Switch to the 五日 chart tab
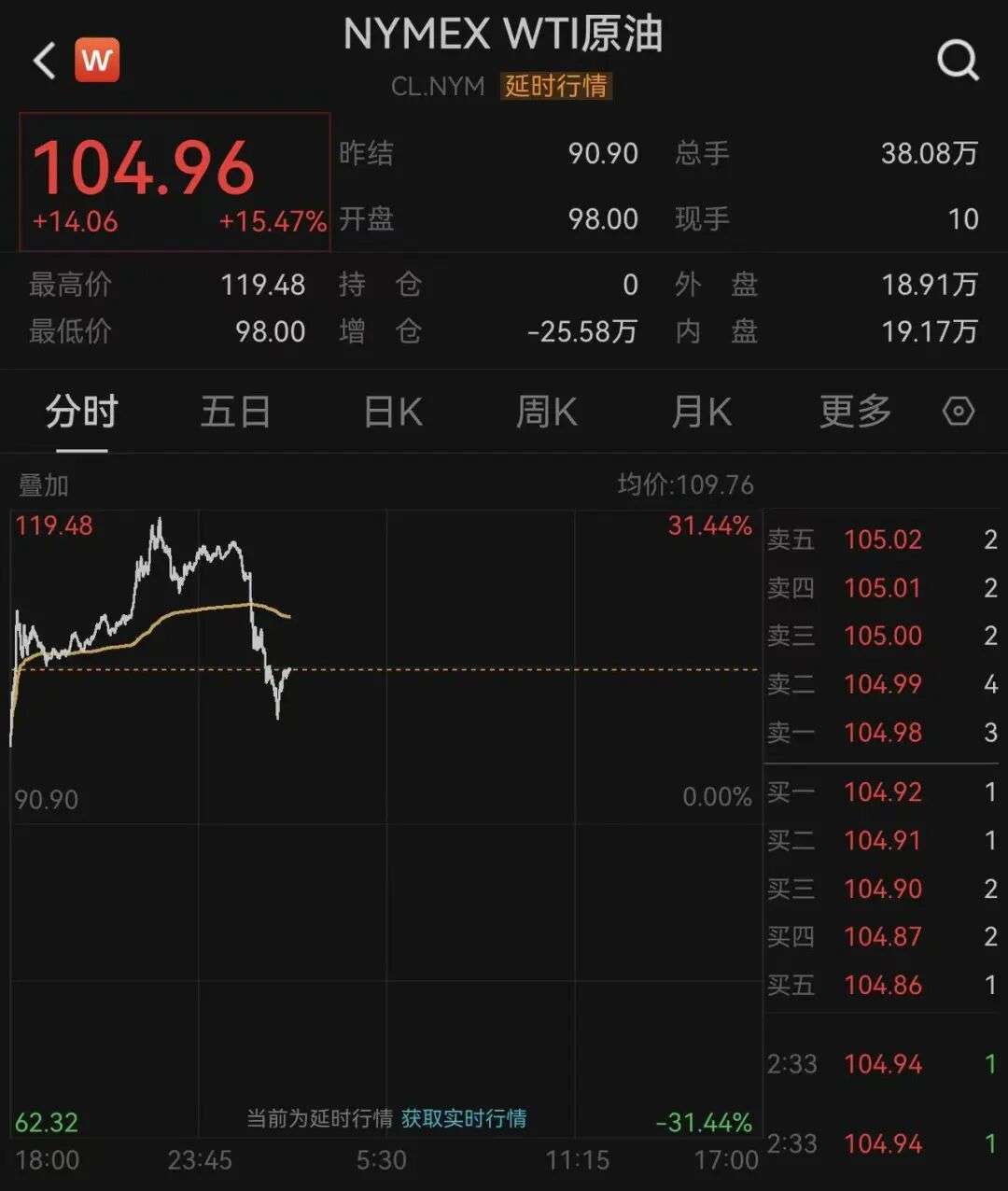The width and height of the screenshot is (1008, 1191). [x=235, y=412]
